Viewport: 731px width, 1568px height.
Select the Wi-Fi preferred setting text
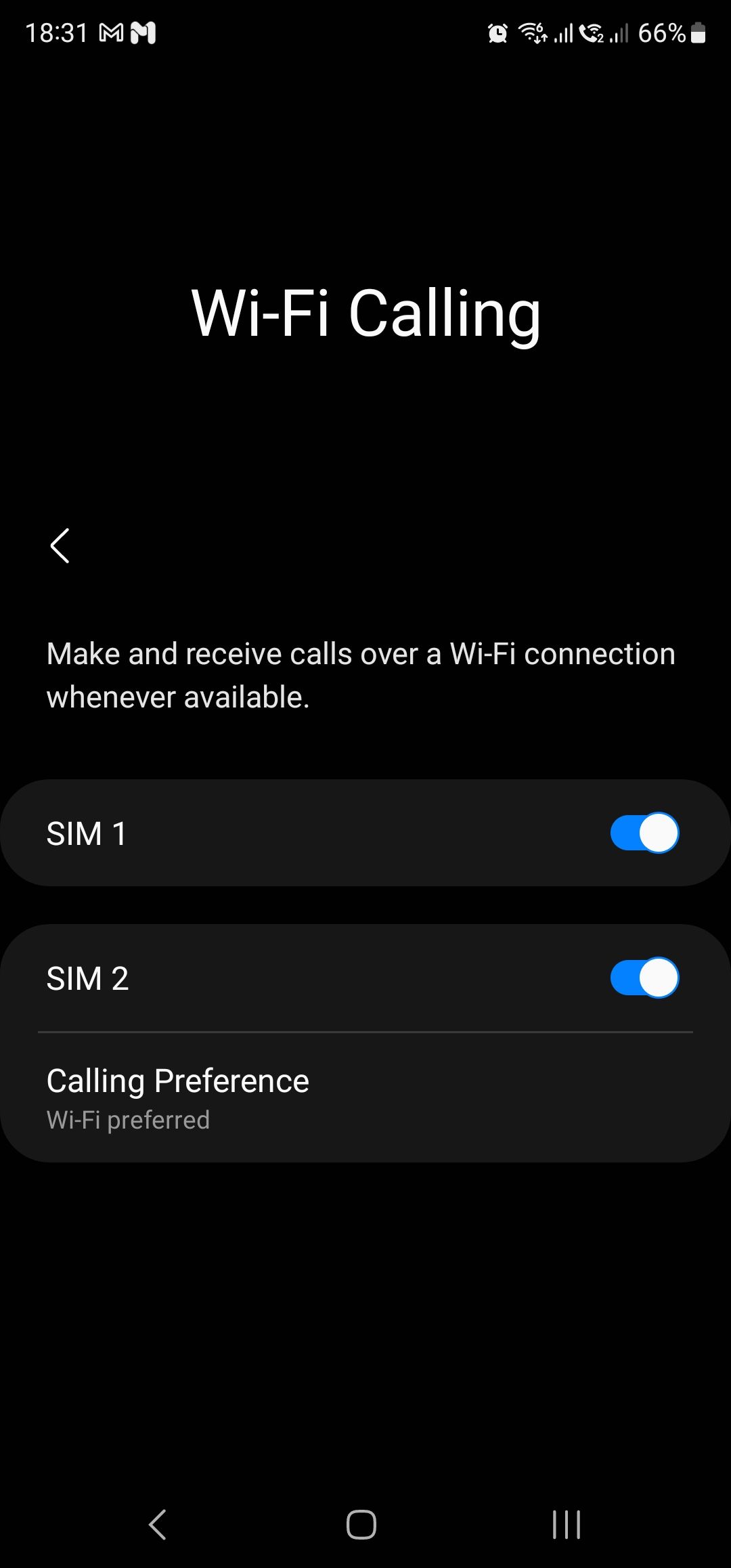[x=127, y=1119]
